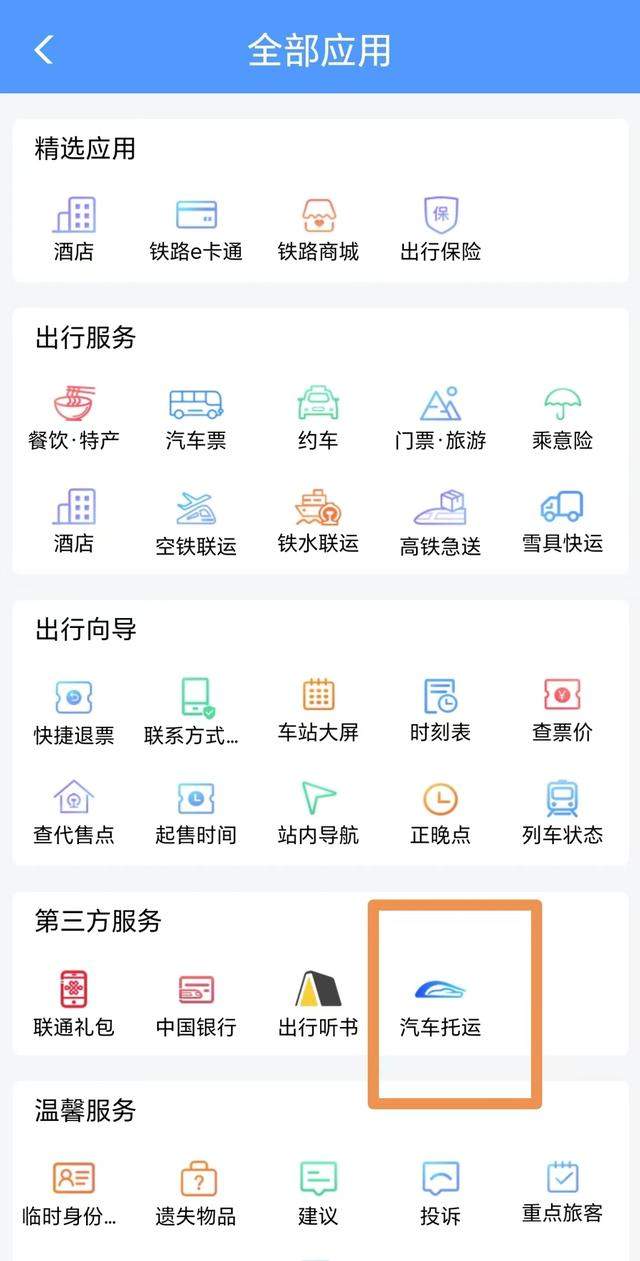Open 餐饮·特产 food ordering
Viewport: 640px width, 1261px height.
74,419
